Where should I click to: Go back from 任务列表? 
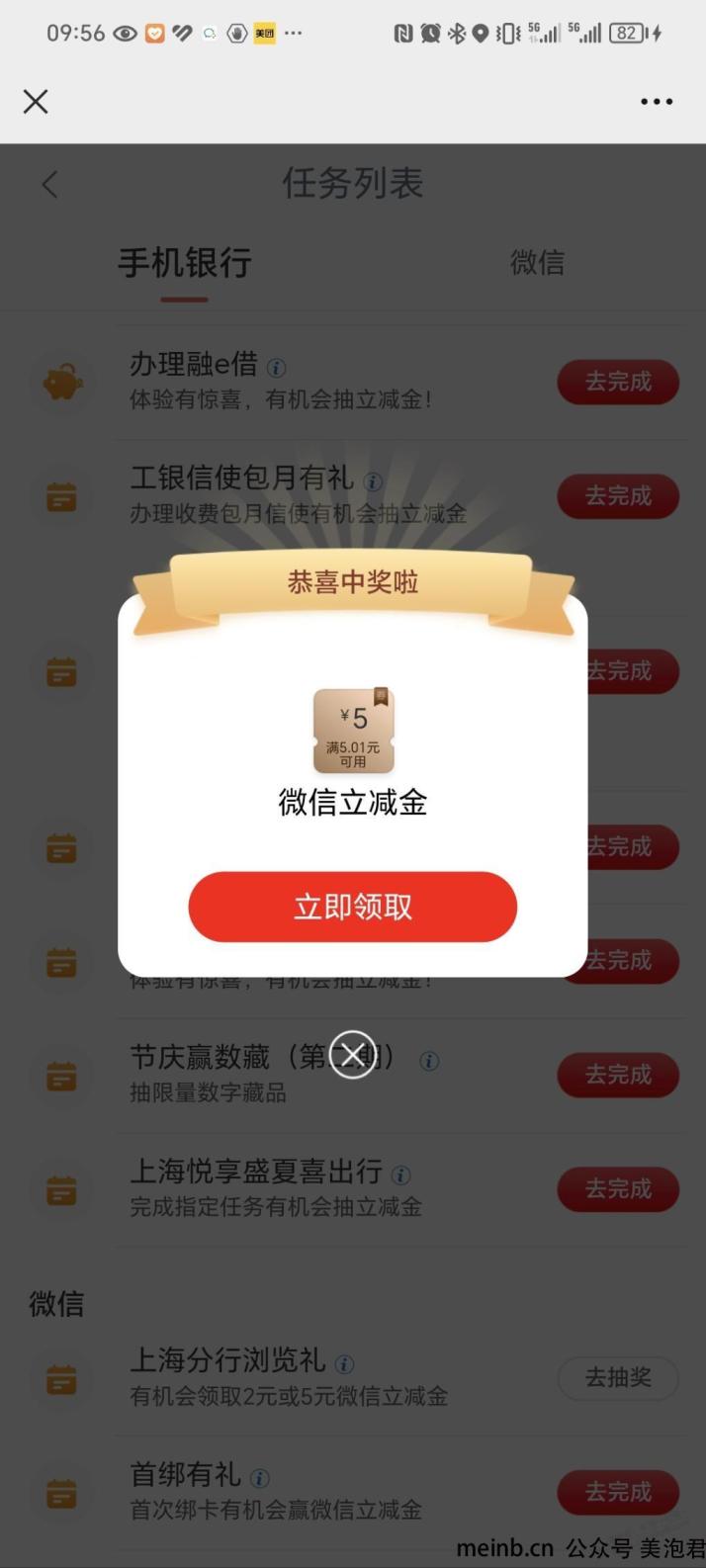click(x=49, y=184)
